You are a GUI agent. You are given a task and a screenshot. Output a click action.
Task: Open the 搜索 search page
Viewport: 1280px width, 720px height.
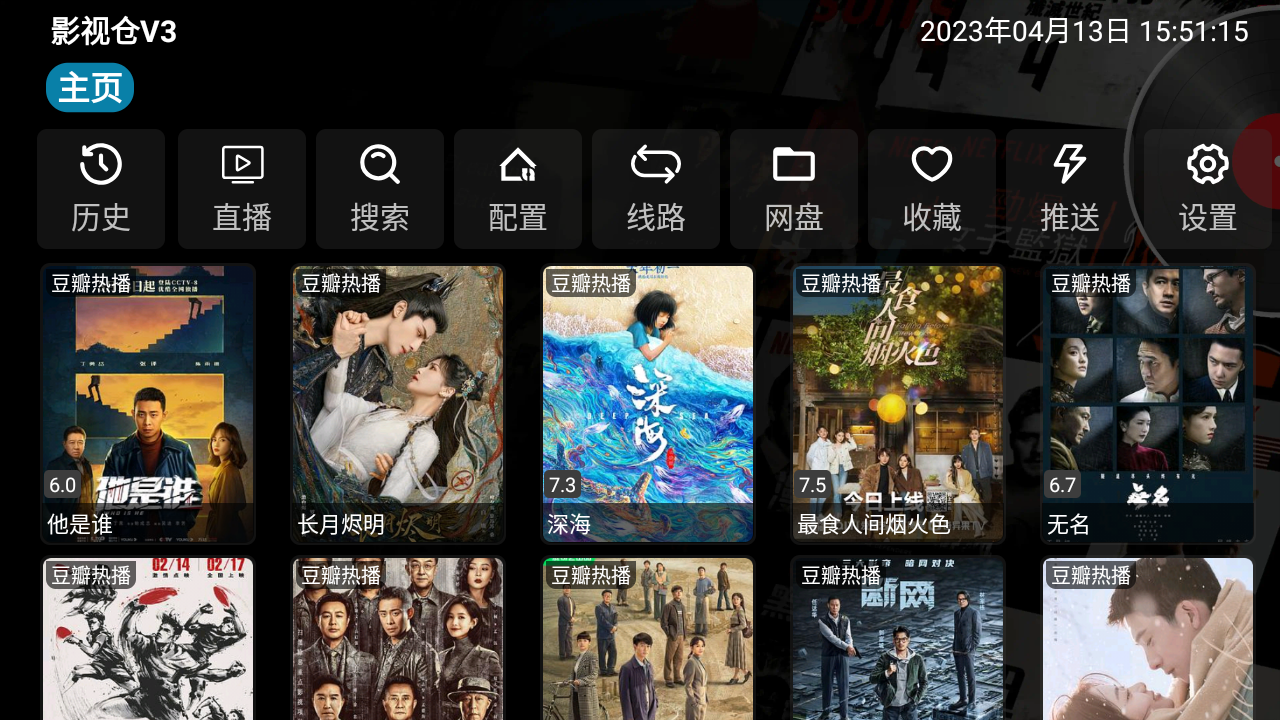[380, 189]
